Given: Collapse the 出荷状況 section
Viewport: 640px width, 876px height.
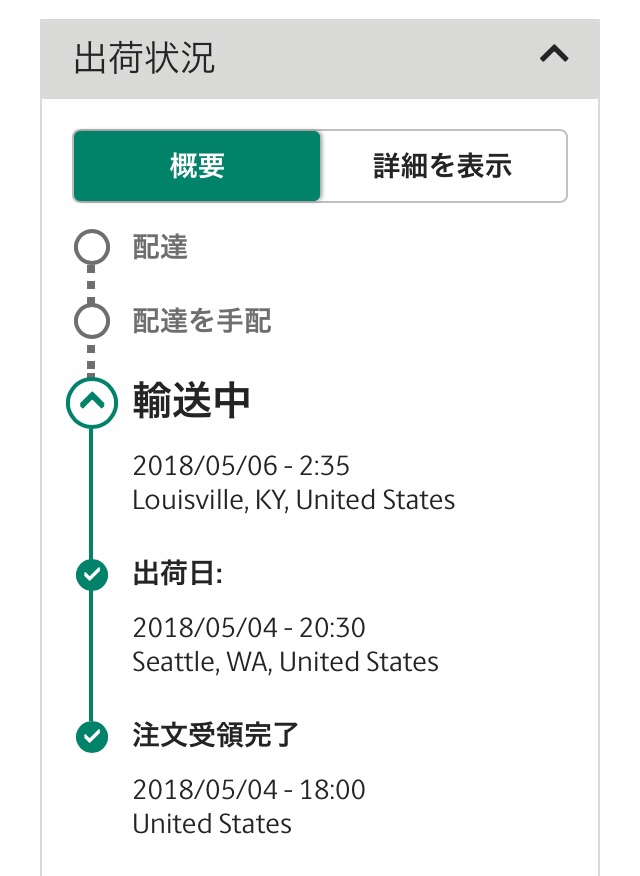Looking at the screenshot, I should 553,56.
